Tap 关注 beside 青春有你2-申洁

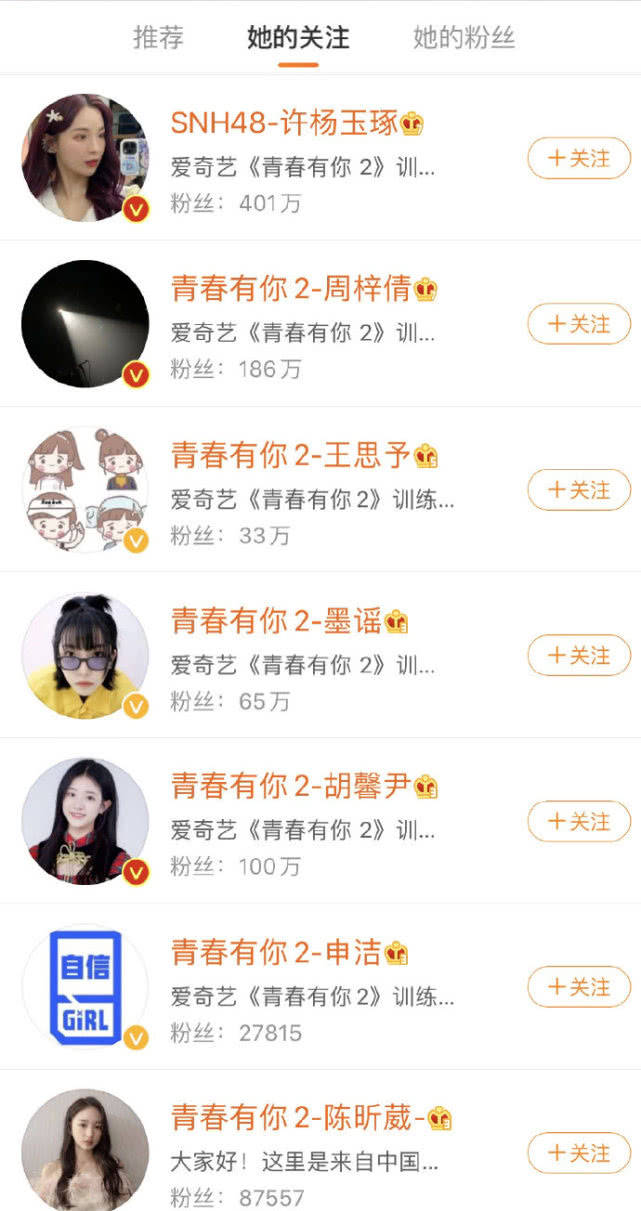click(579, 987)
